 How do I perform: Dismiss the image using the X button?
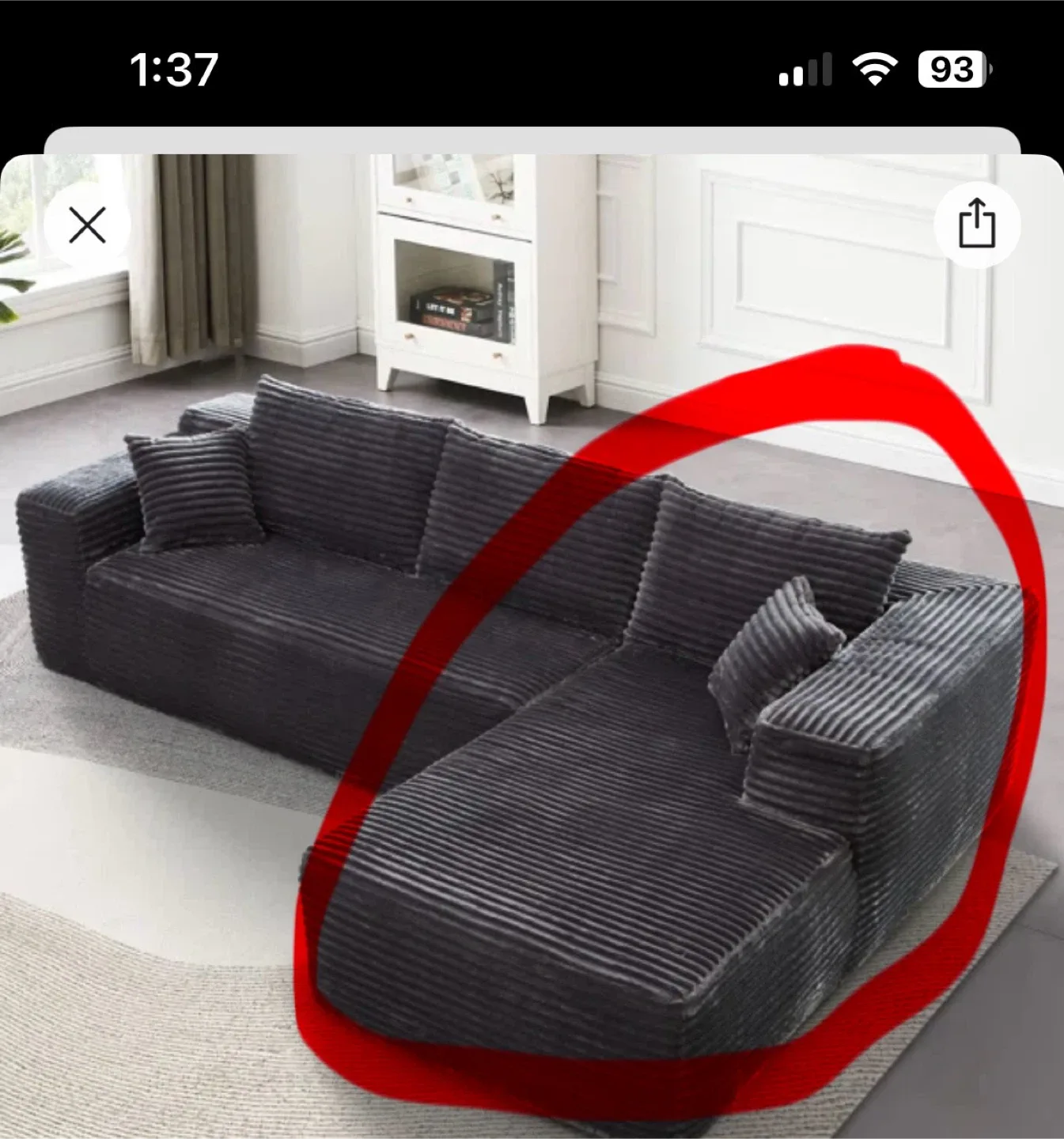pyautogui.click(x=89, y=225)
